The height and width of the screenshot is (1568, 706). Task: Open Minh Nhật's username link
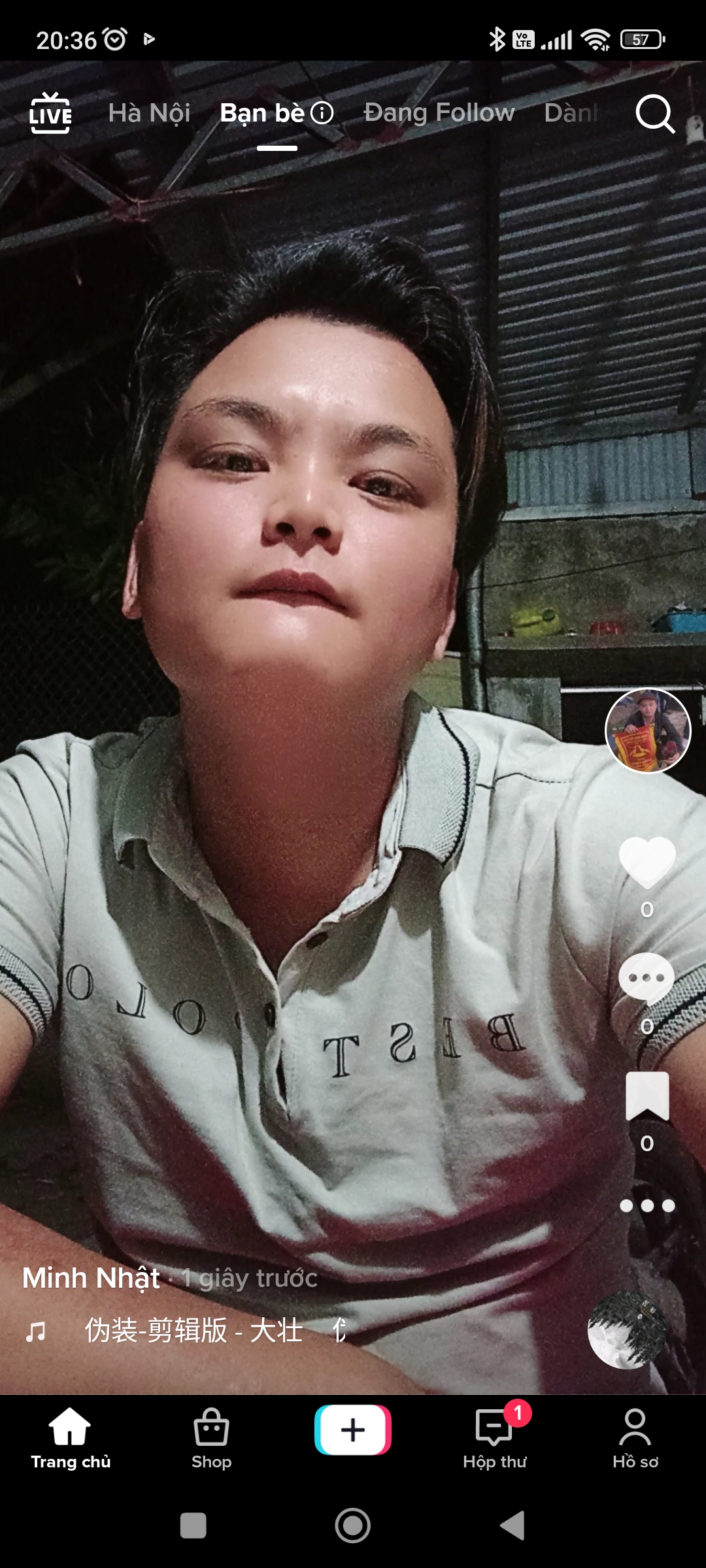pos(91,1278)
